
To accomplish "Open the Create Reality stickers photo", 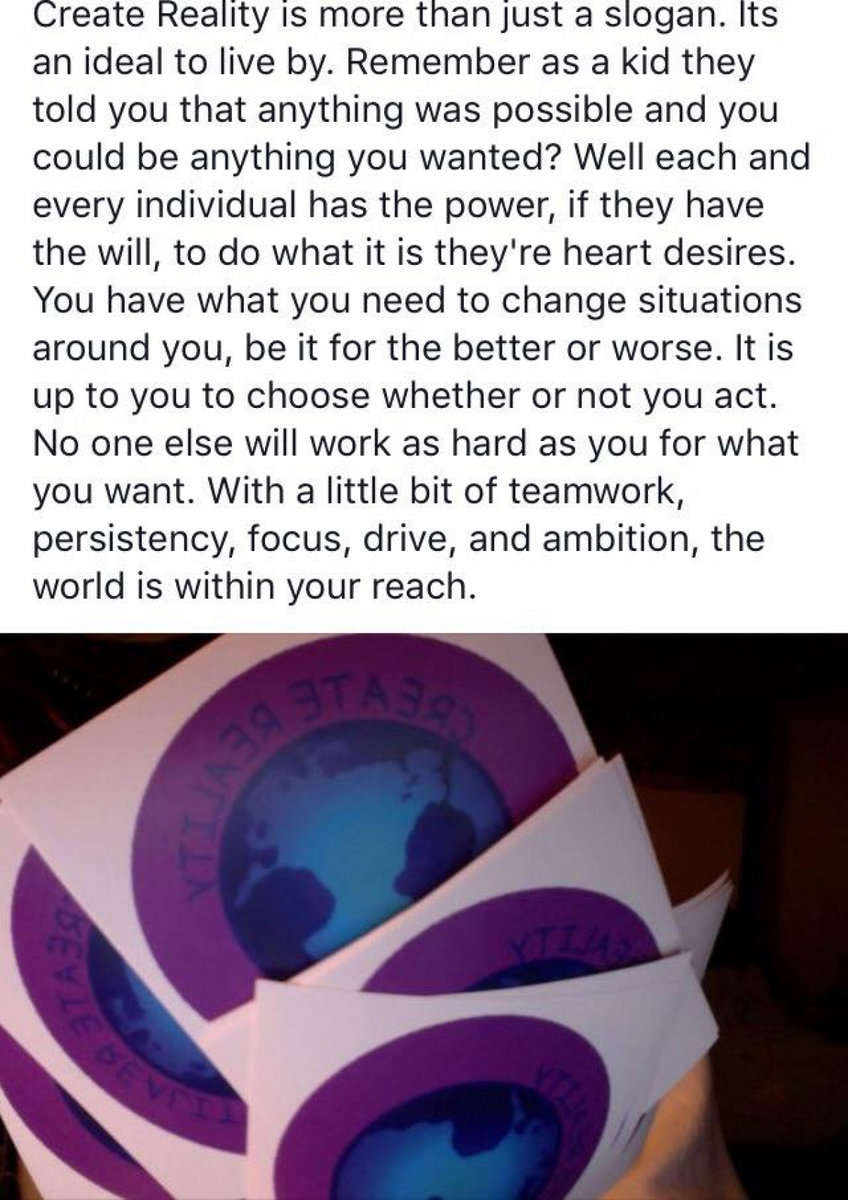I will click(424, 915).
